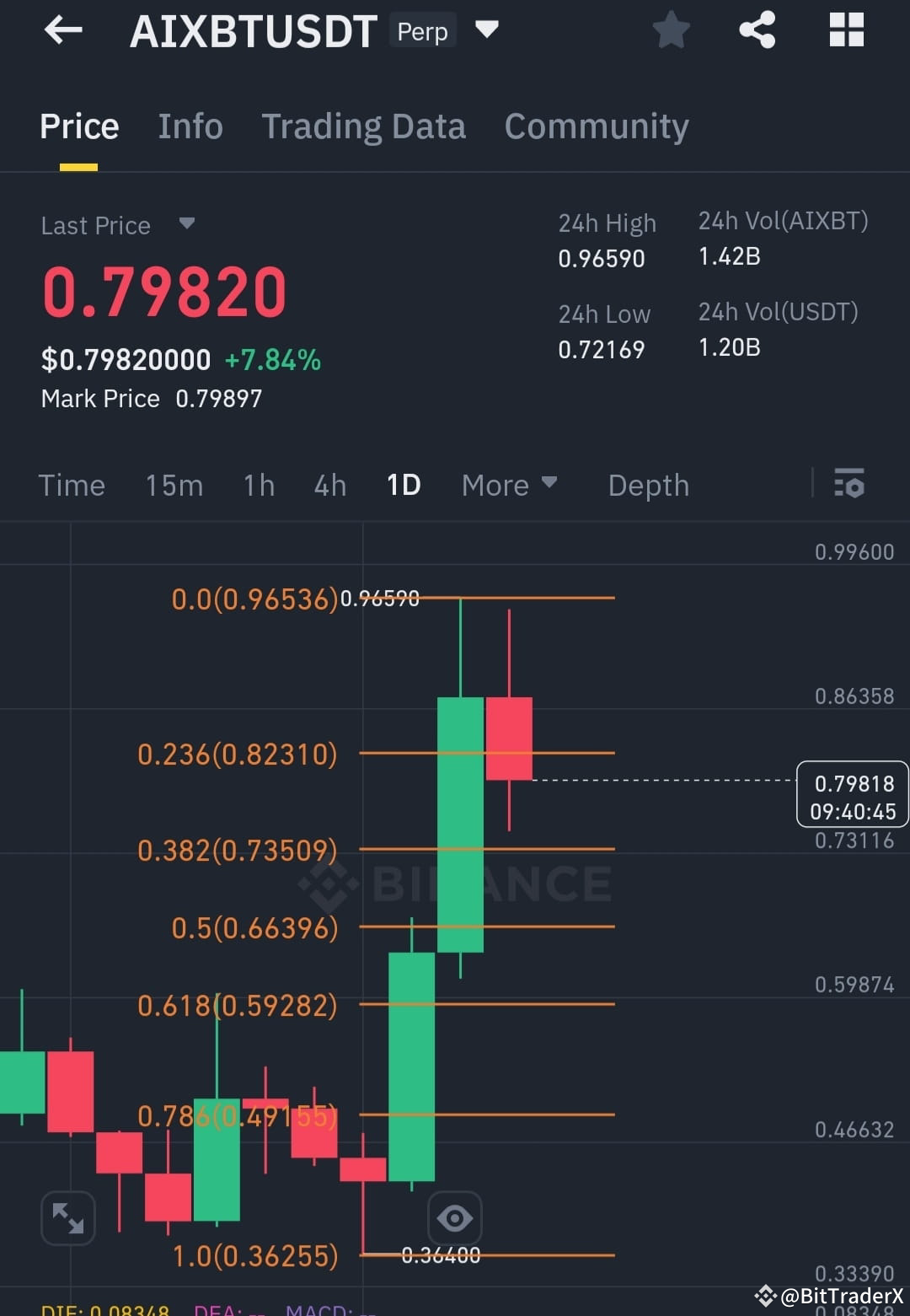Expand chart to fullscreen mode
The height and width of the screenshot is (1316, 910).
click(67, 1217)
